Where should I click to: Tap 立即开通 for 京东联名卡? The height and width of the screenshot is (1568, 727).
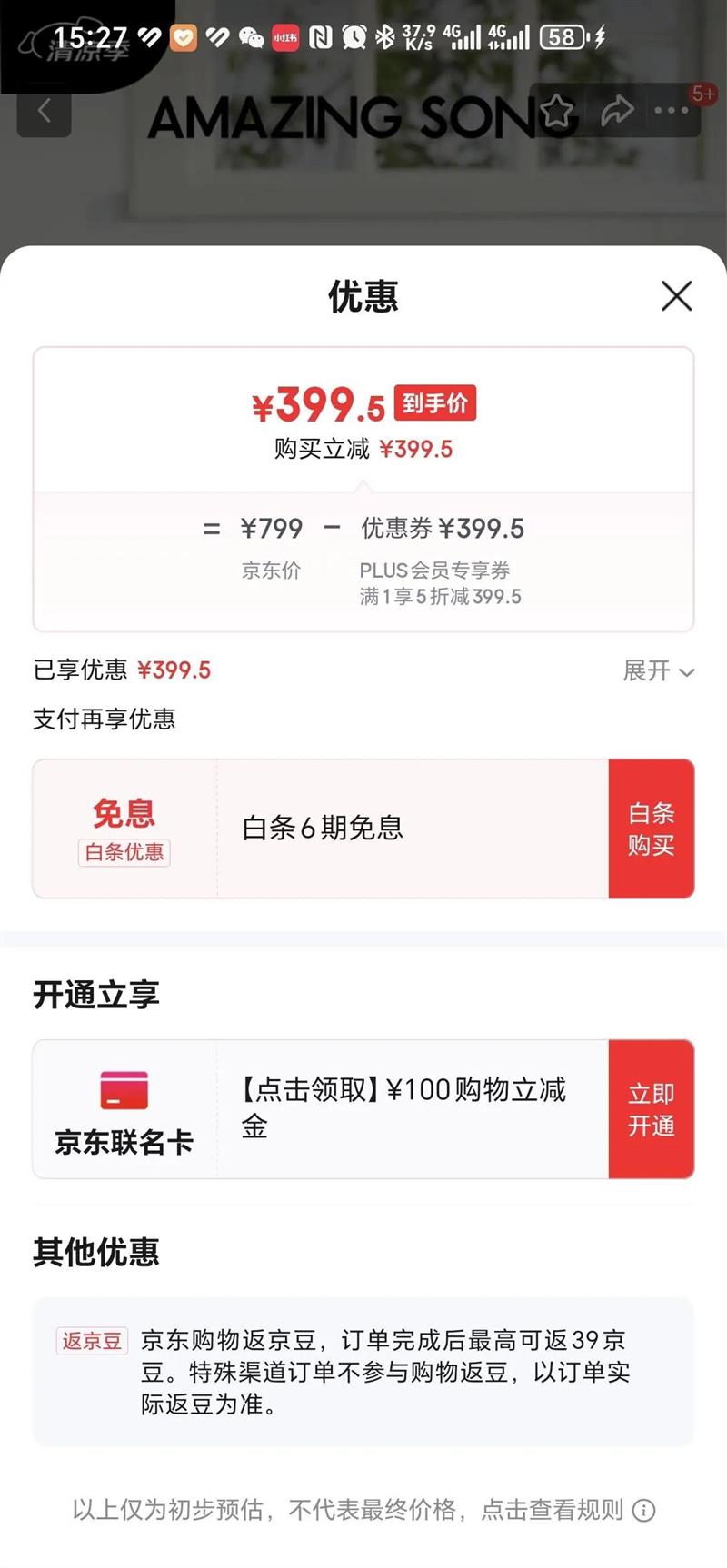[651, 1109]
